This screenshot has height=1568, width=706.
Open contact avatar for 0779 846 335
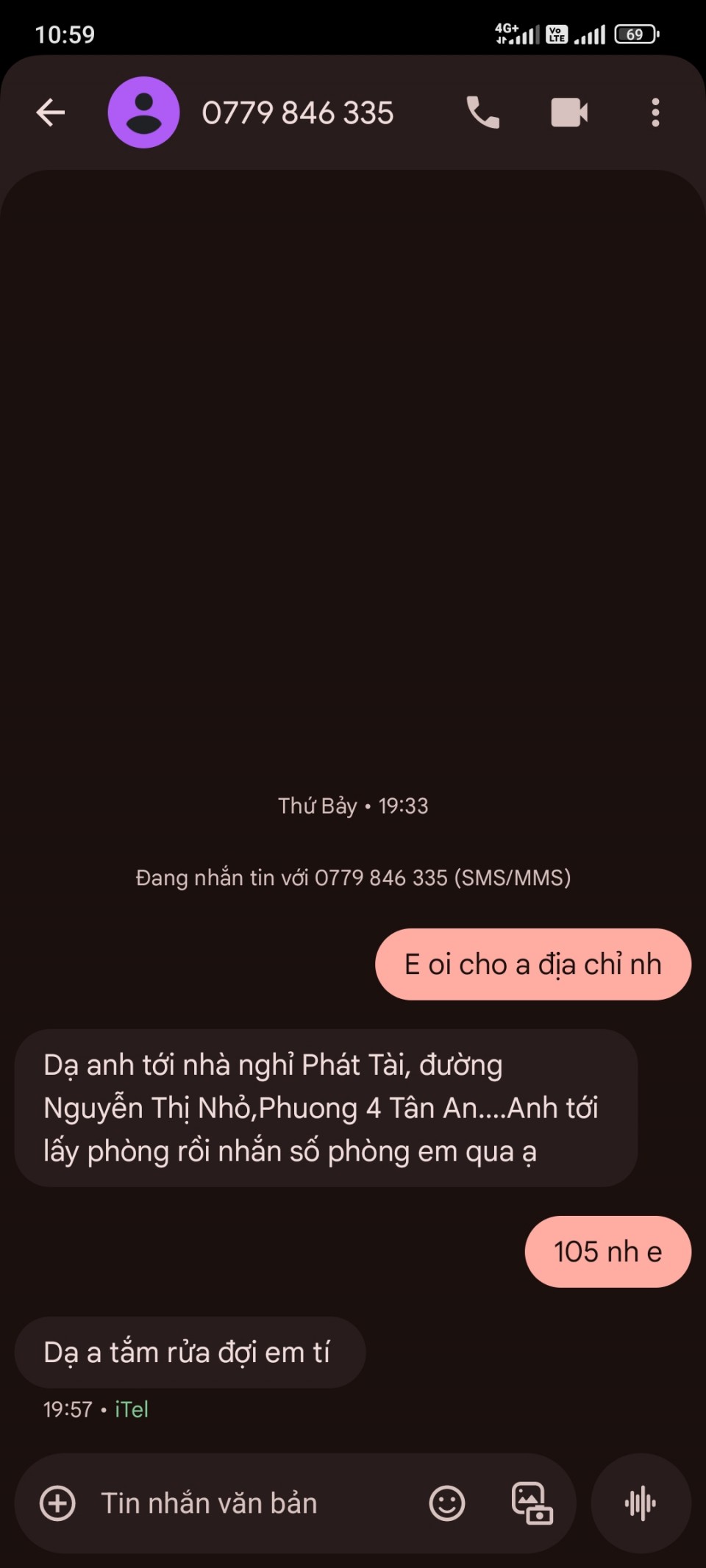pos(143,113)
